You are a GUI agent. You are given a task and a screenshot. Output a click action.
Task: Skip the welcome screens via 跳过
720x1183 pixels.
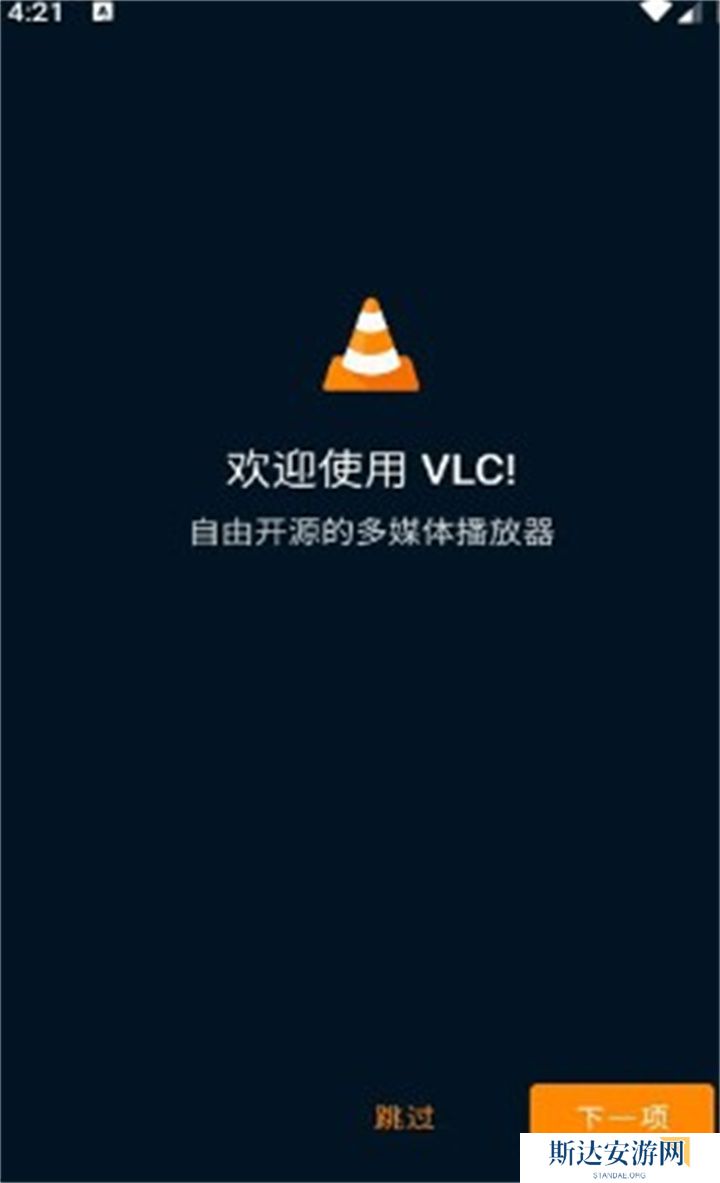(404, 1116)
